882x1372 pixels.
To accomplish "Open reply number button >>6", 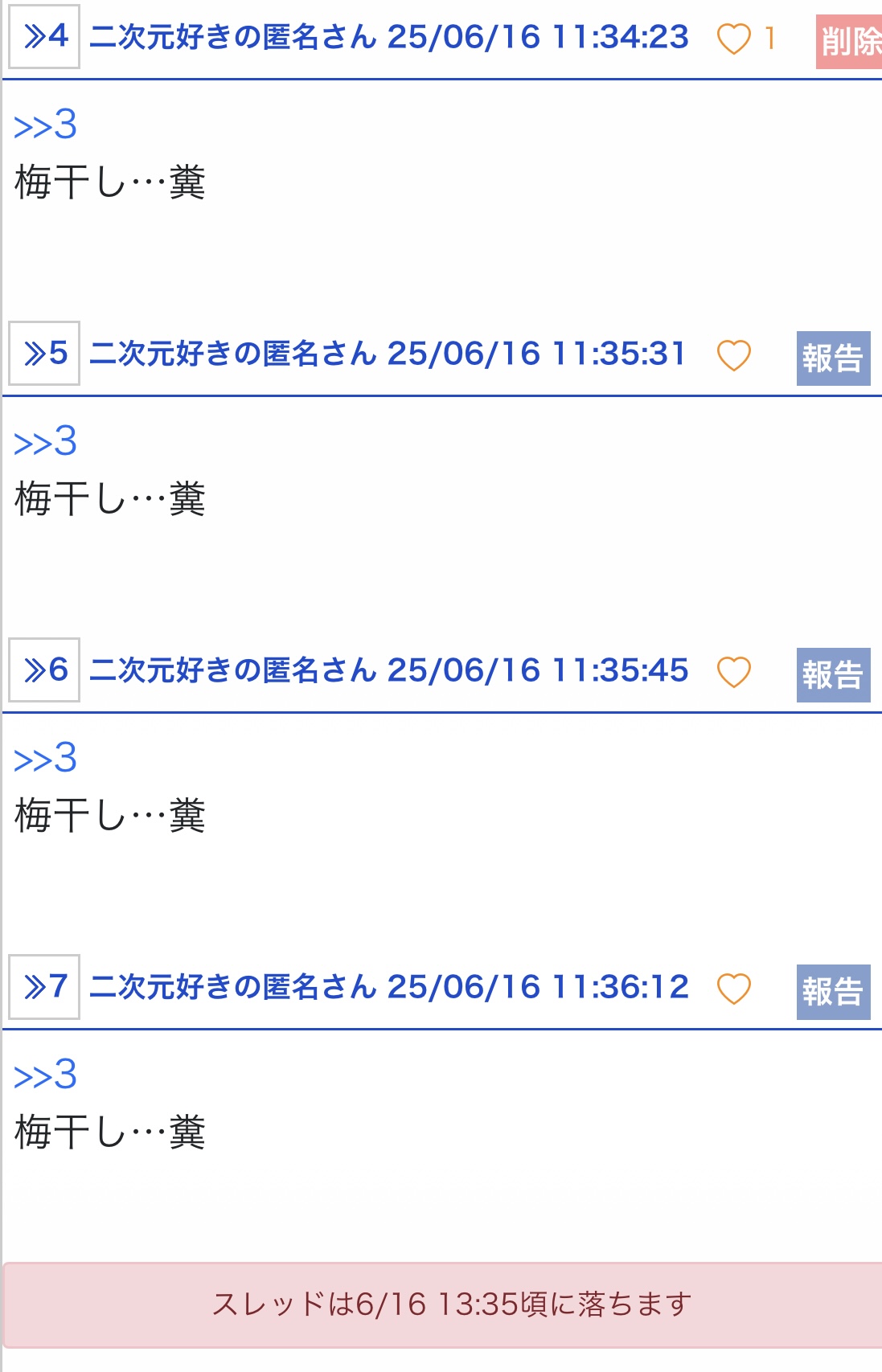I will 44,670.
